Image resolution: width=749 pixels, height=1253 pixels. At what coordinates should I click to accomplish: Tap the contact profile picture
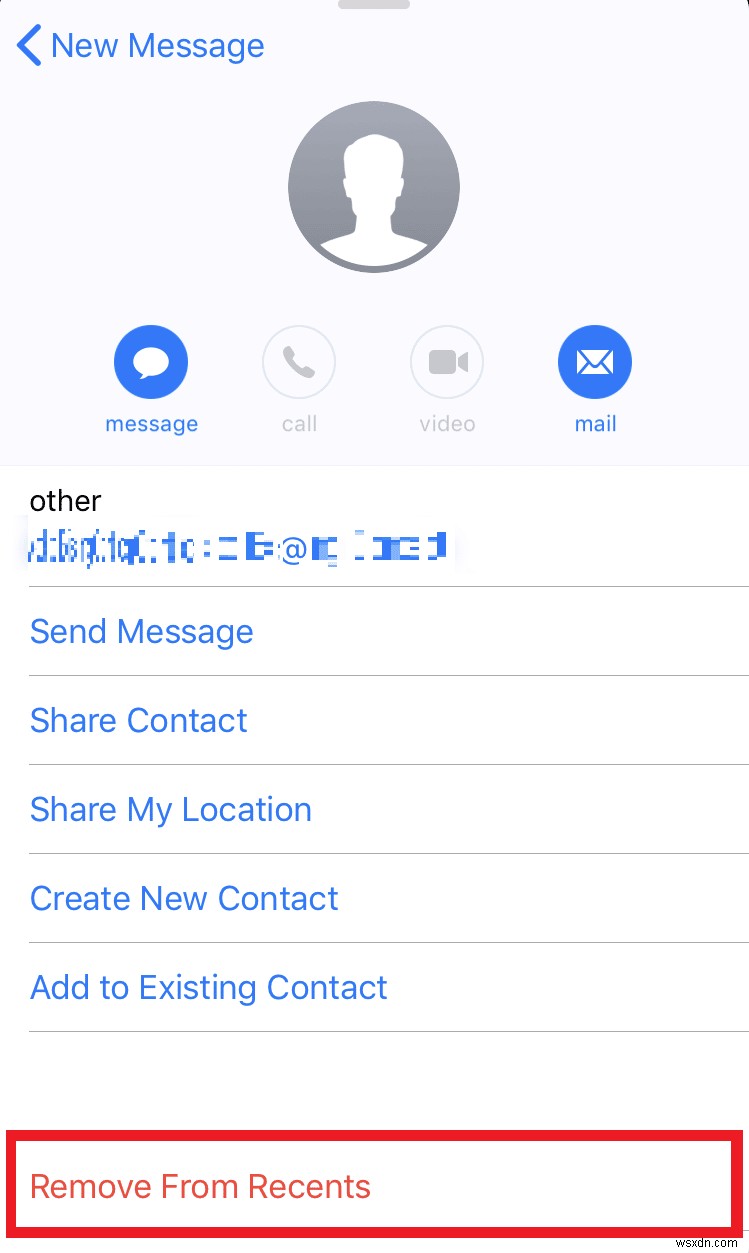coord(374,187)
